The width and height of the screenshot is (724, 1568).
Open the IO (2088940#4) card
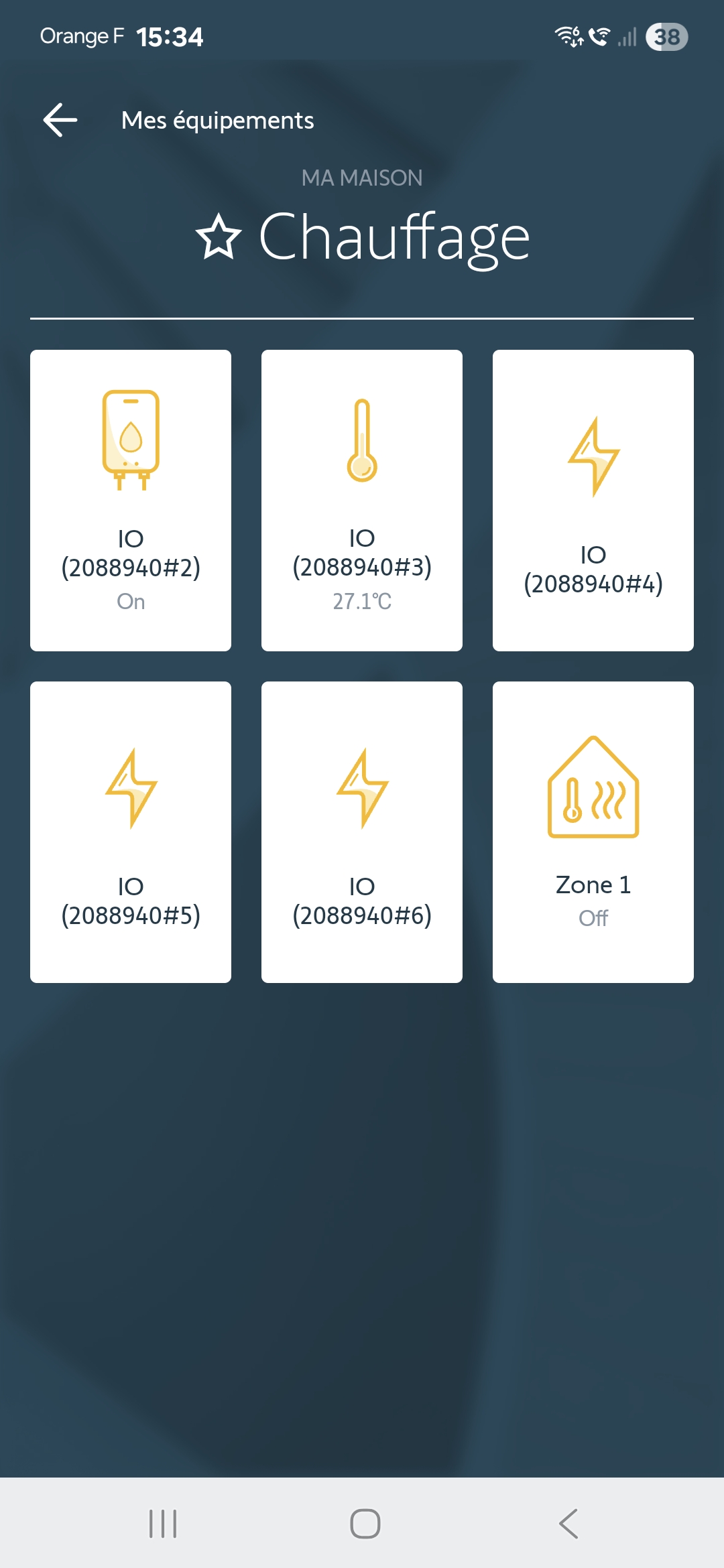tap(593, 501)
